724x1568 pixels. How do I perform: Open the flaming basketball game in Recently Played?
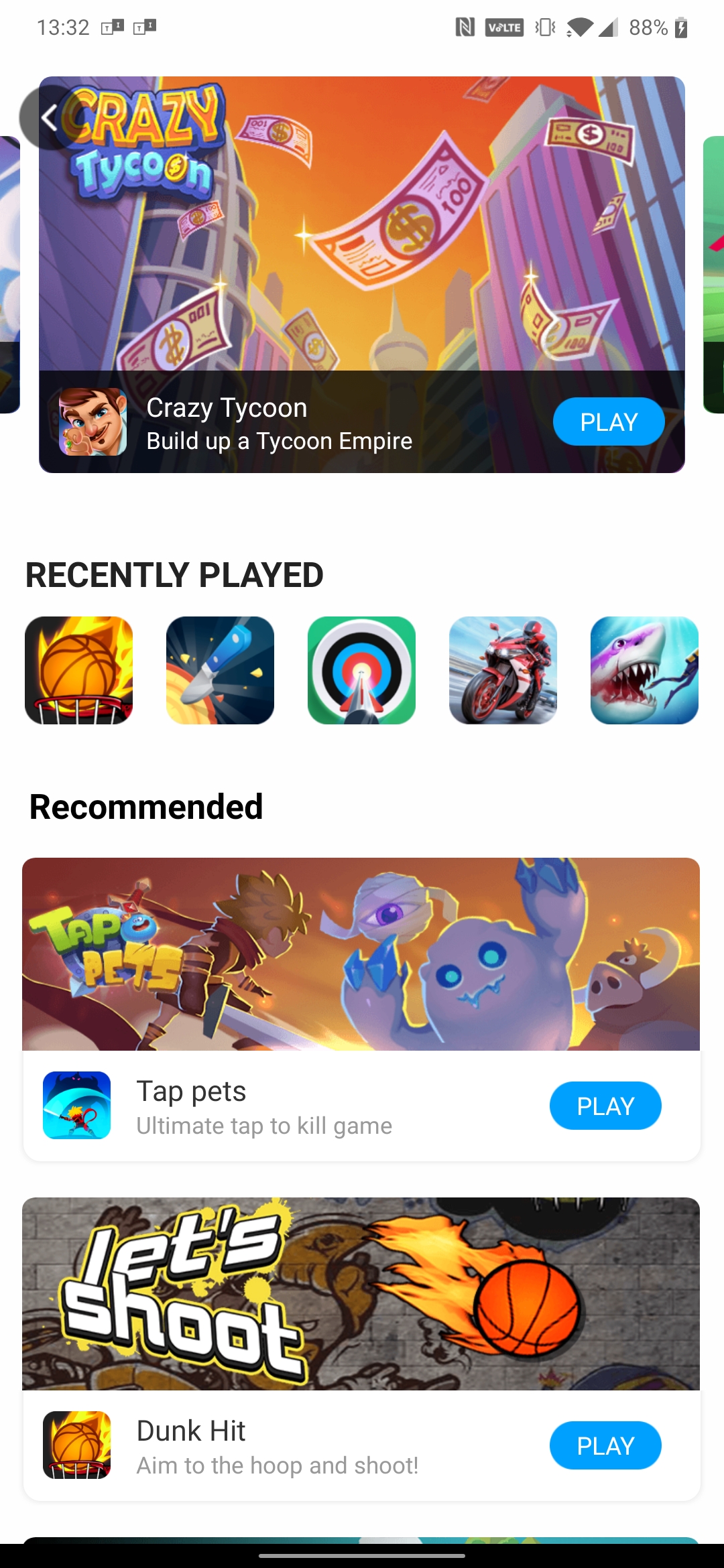[x=79, y=670]
